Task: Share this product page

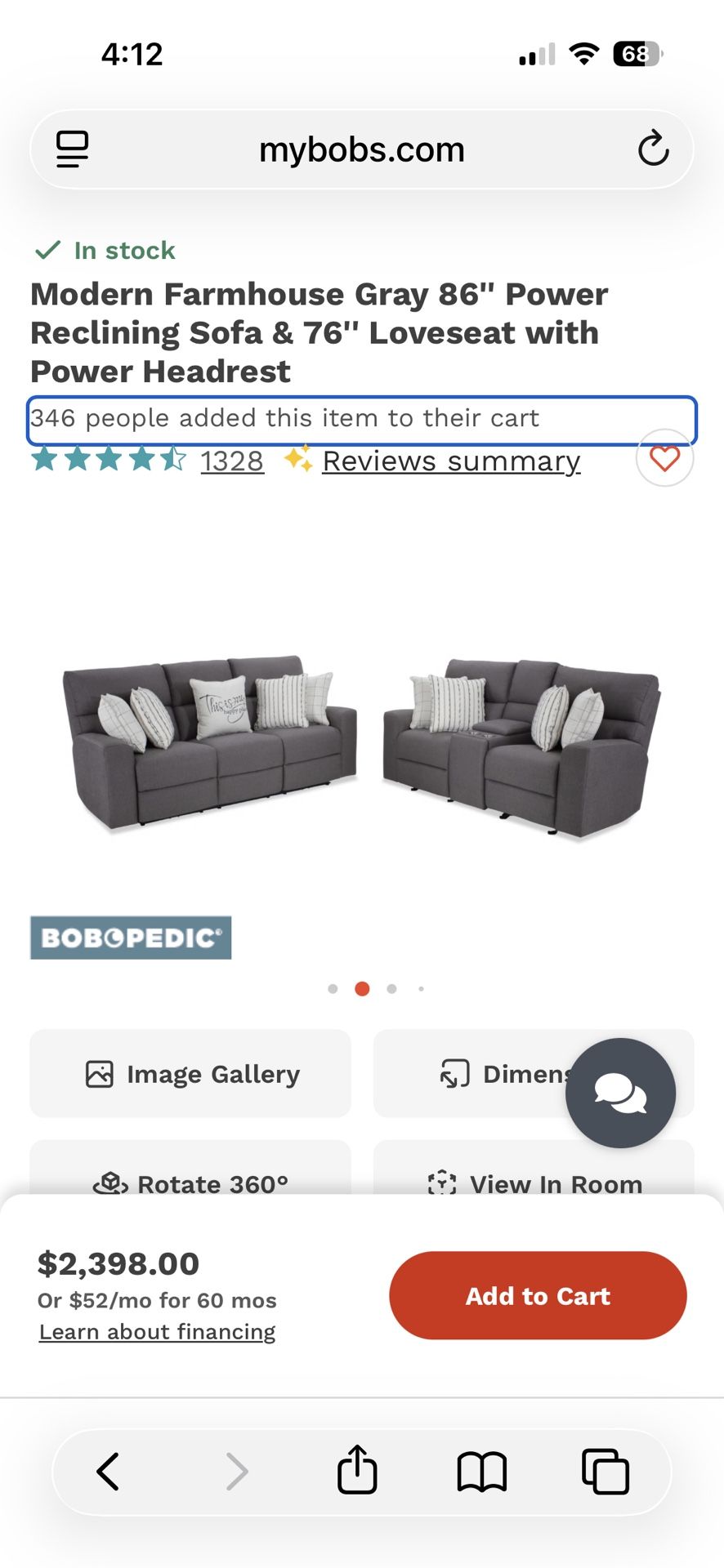Action: coord(357,1471)
